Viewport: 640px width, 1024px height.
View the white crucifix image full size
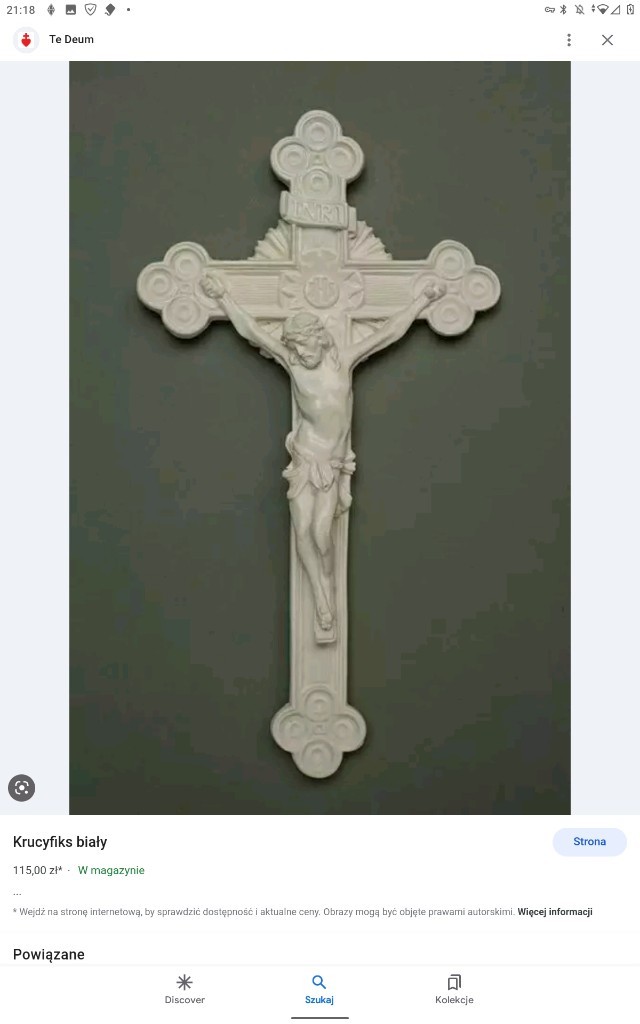click(319, 438)
